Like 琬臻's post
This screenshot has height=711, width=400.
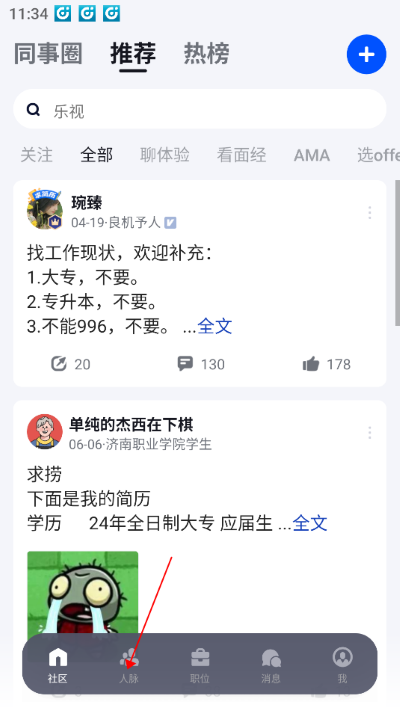[327, 364]
